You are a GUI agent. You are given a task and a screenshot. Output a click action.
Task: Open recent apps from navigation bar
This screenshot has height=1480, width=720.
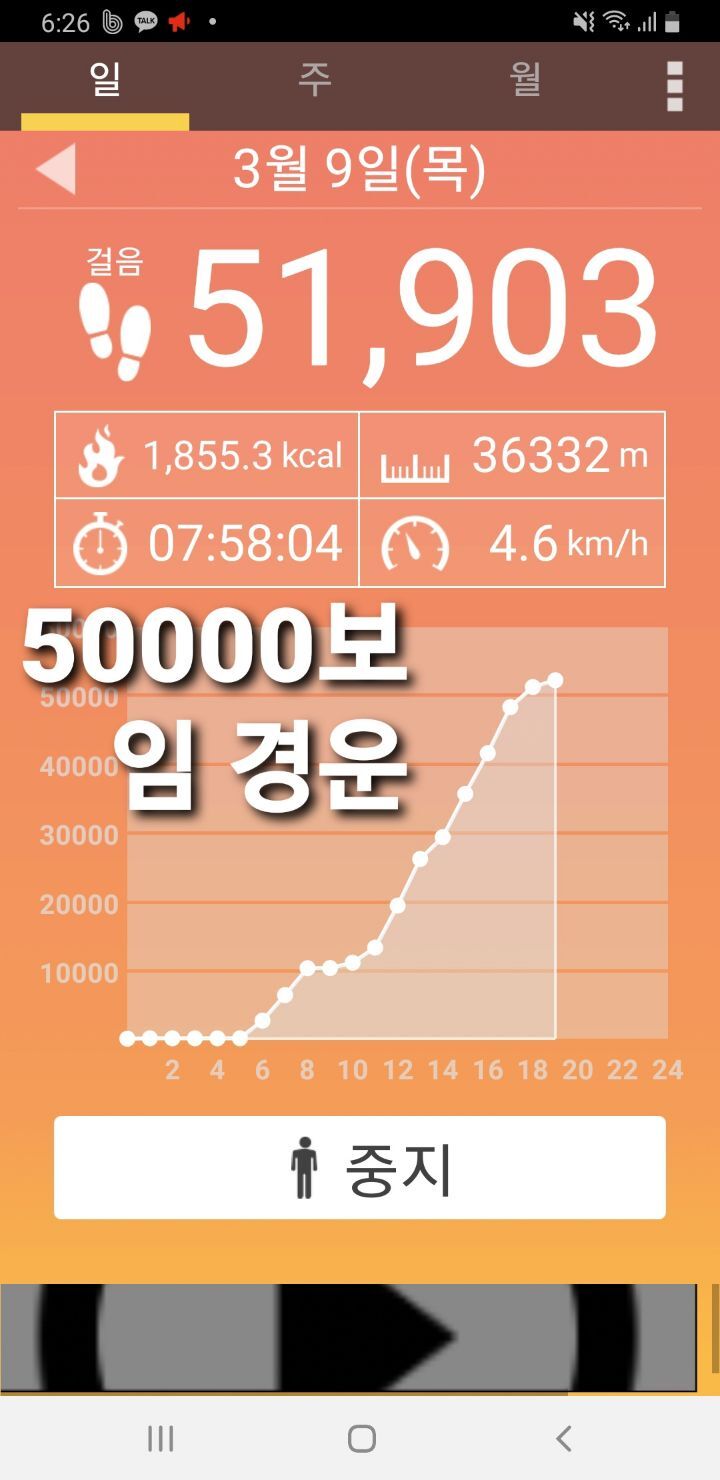tap(160, 1438)
